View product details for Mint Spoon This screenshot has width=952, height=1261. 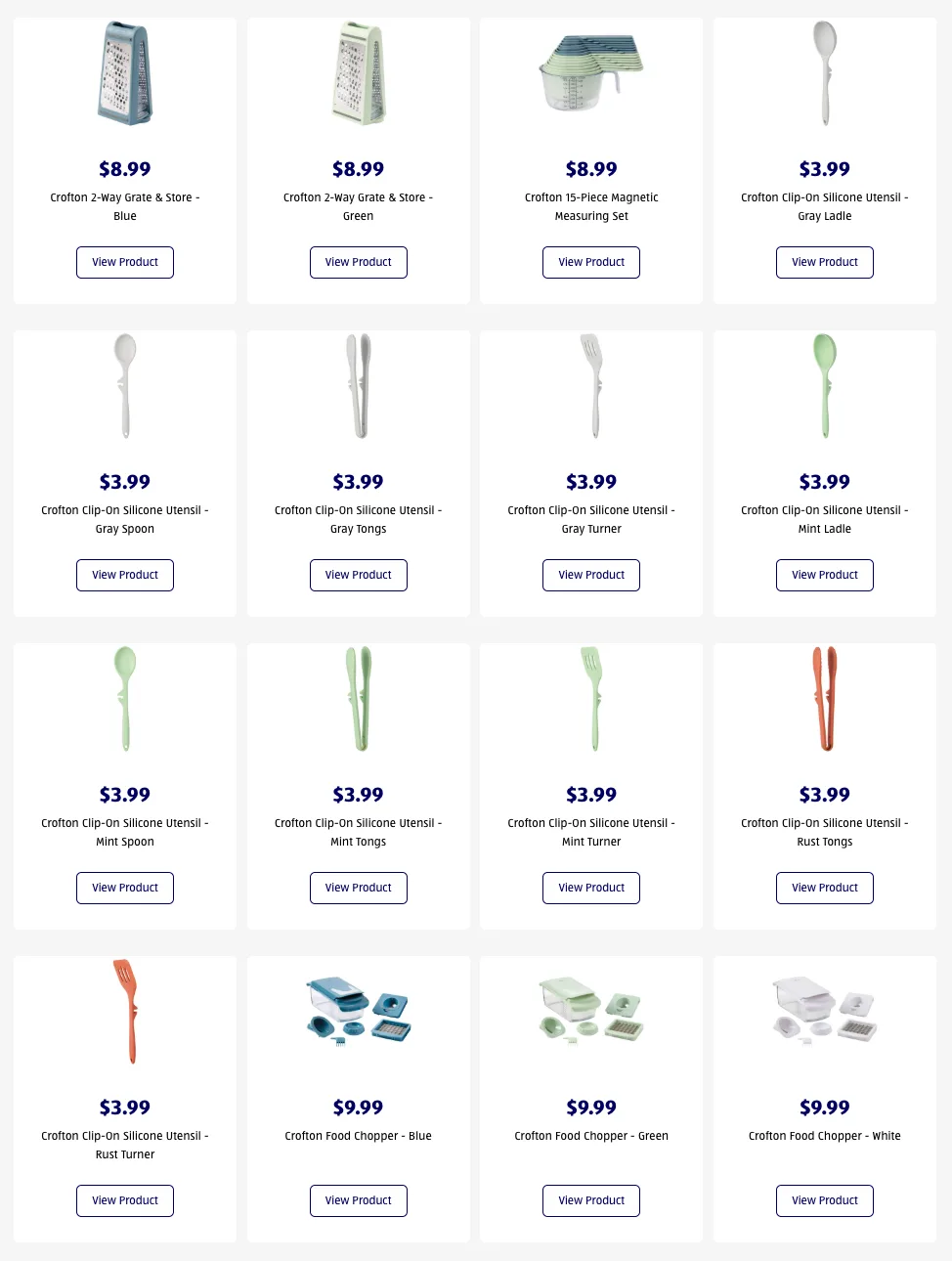point(125,888)
